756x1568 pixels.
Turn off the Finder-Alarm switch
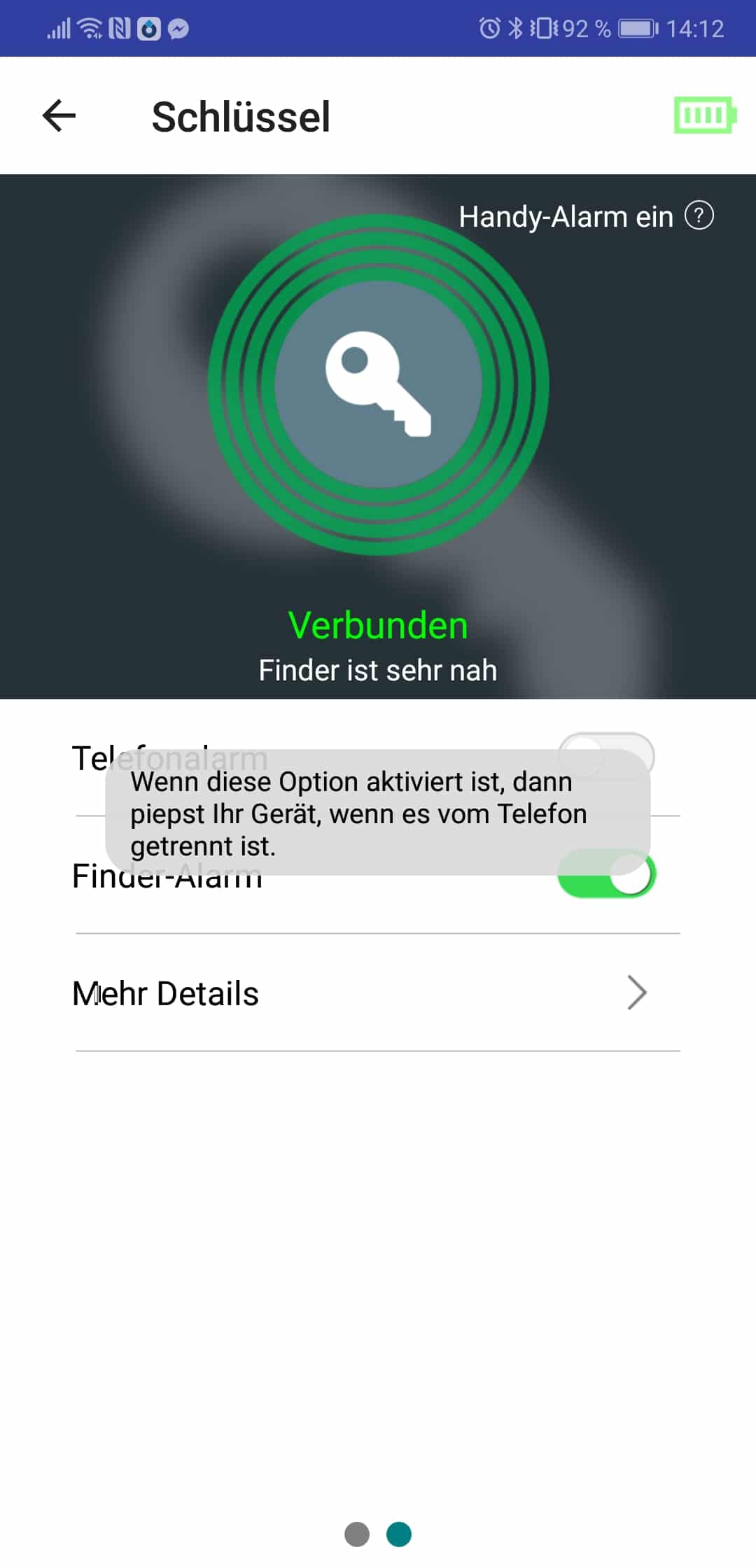605,874
